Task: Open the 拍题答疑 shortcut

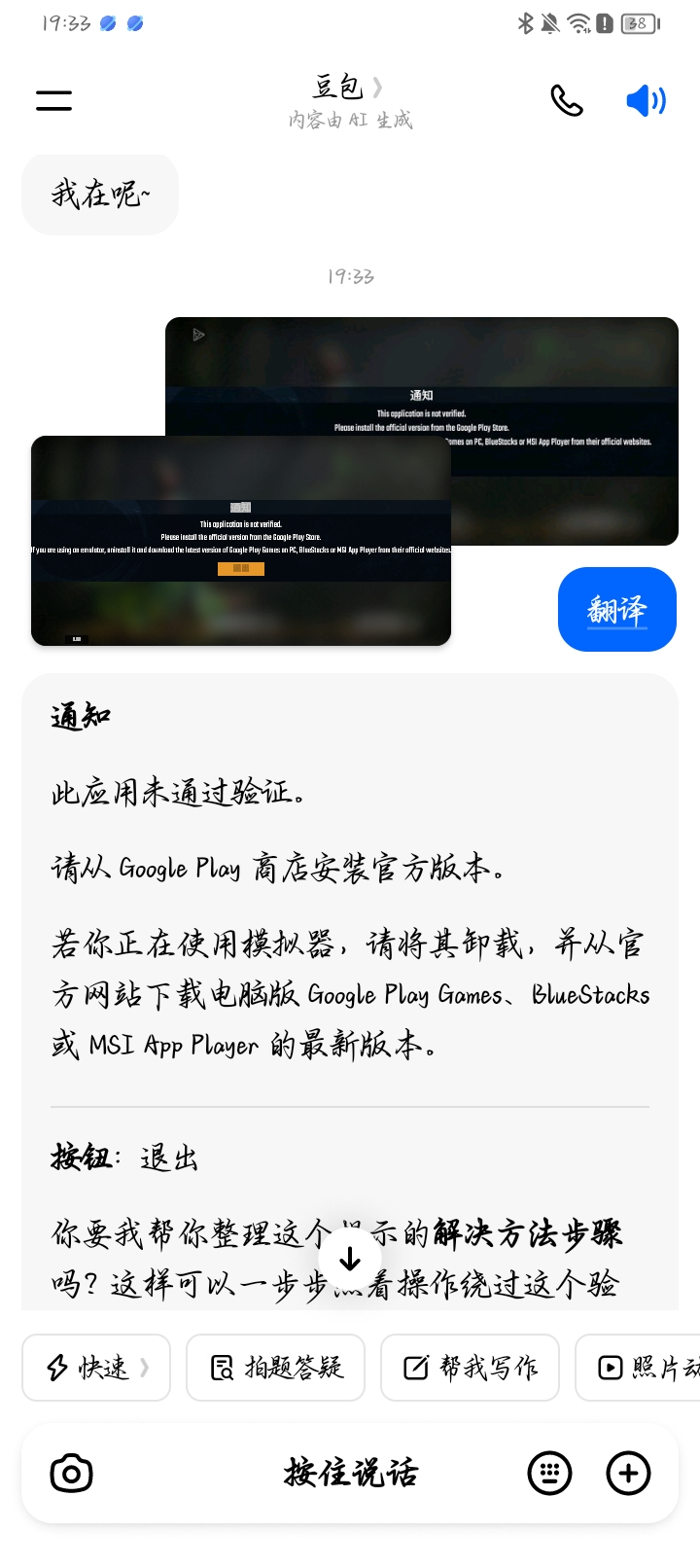Action: point(276,1368)
